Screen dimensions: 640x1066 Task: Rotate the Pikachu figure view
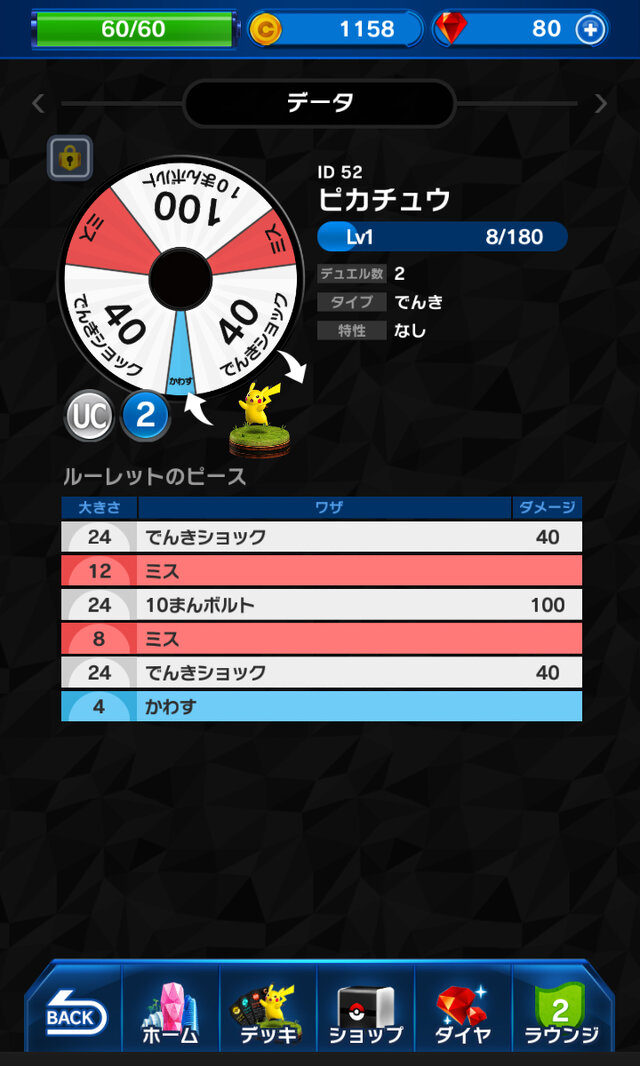tap(260, 412)
